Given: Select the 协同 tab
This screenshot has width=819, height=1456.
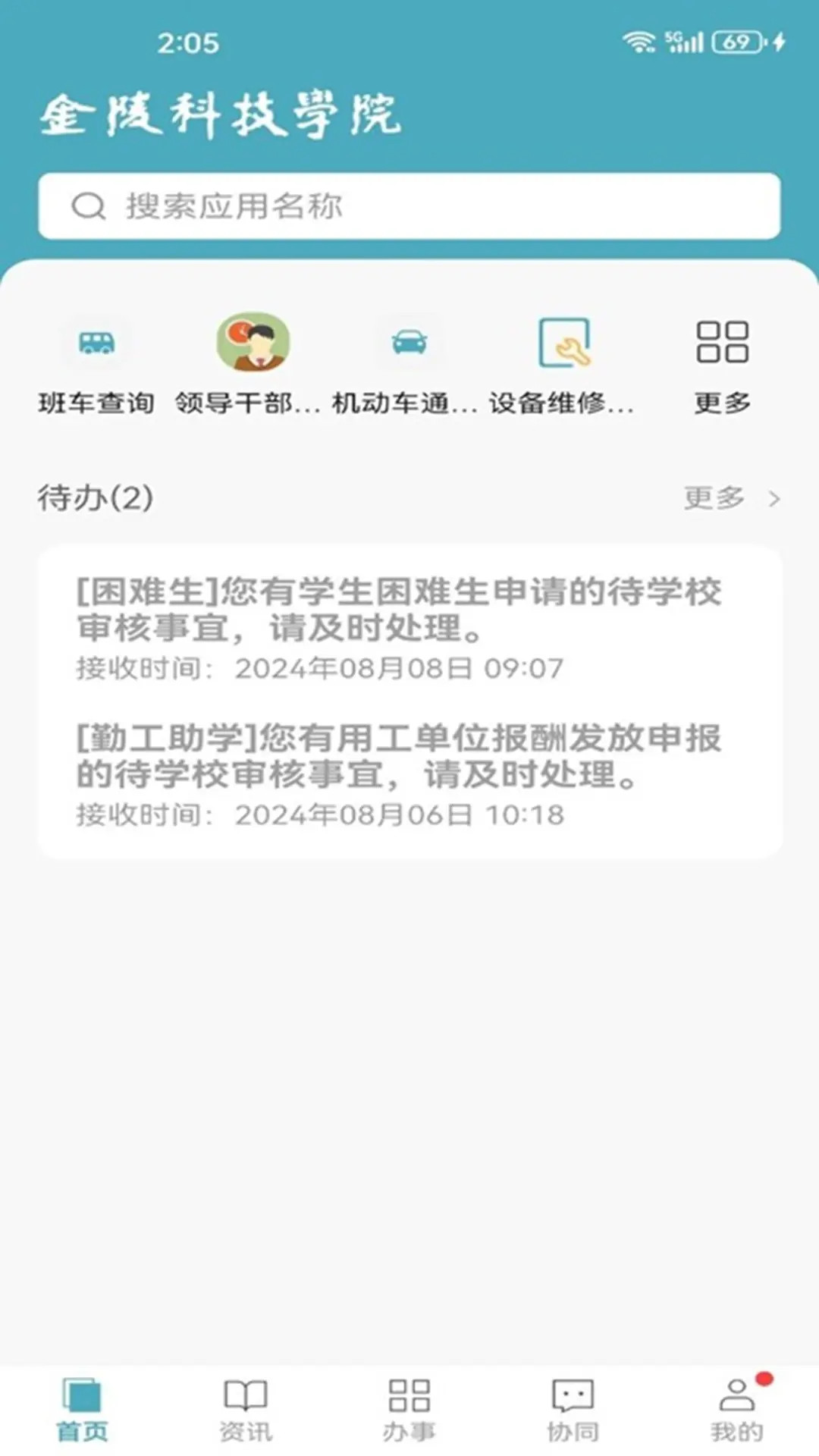Looking at the screenshot, I should pos(573,1410).
